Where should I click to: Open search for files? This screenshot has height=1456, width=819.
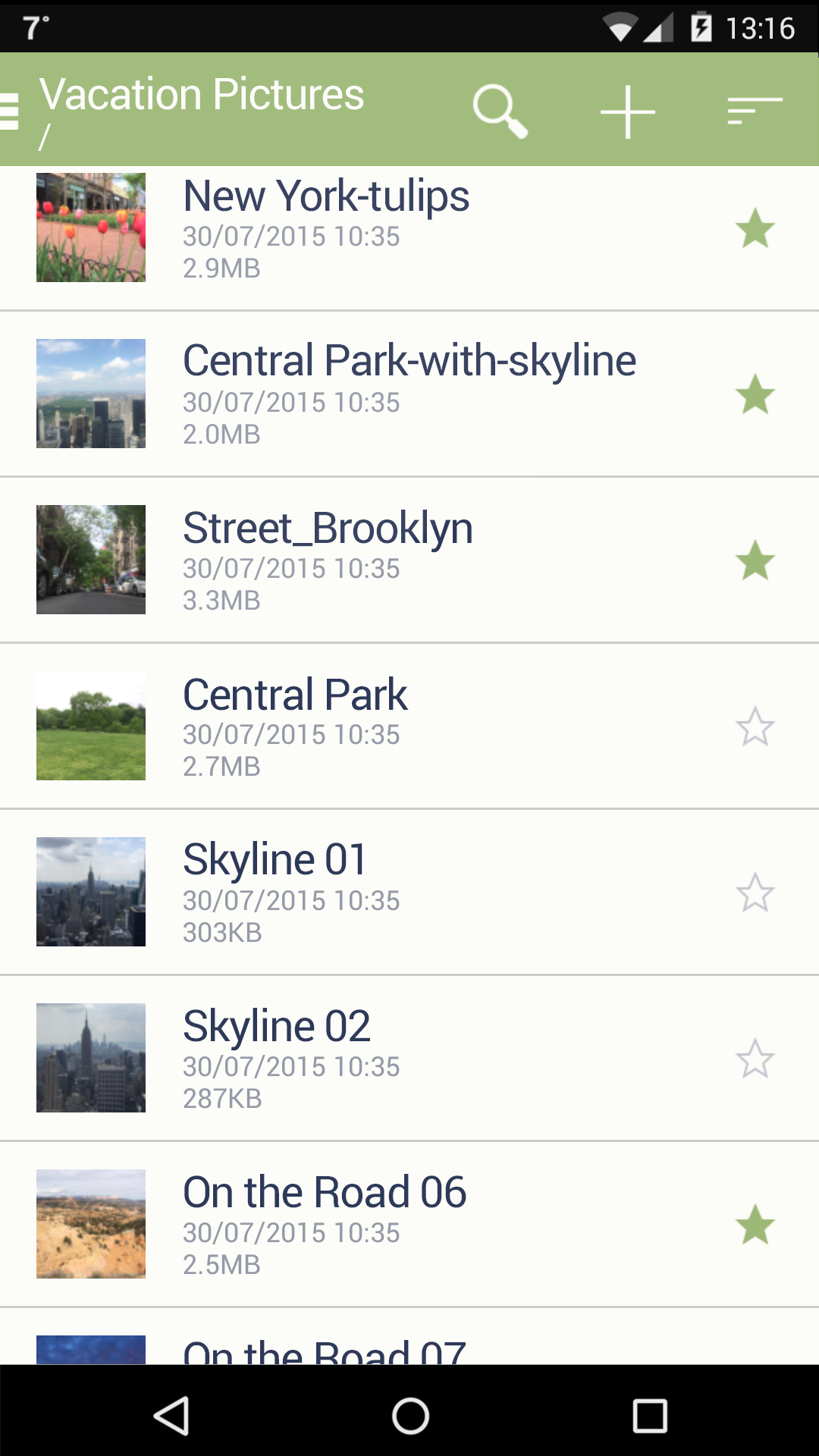(499, 112)
